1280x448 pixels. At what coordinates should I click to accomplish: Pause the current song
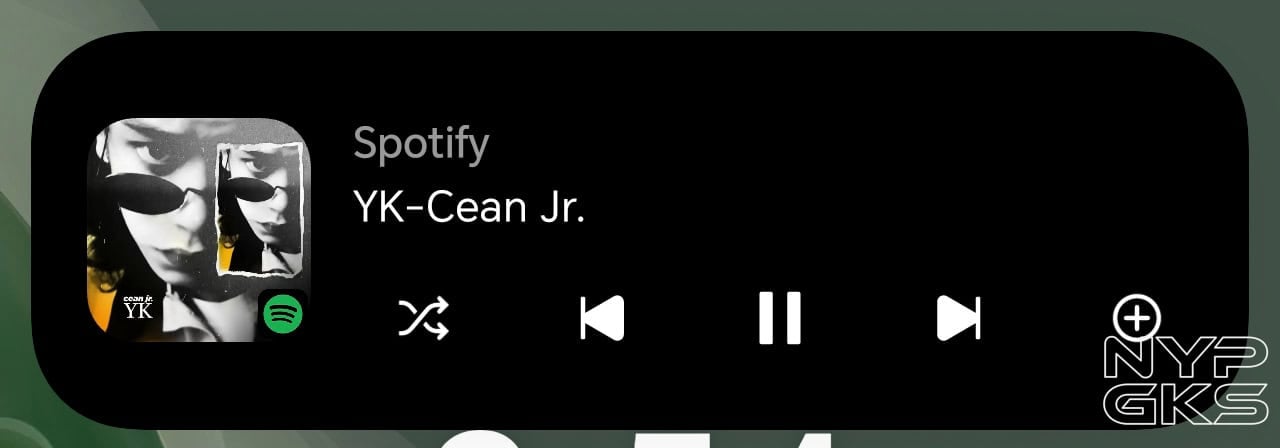(779, 318)
